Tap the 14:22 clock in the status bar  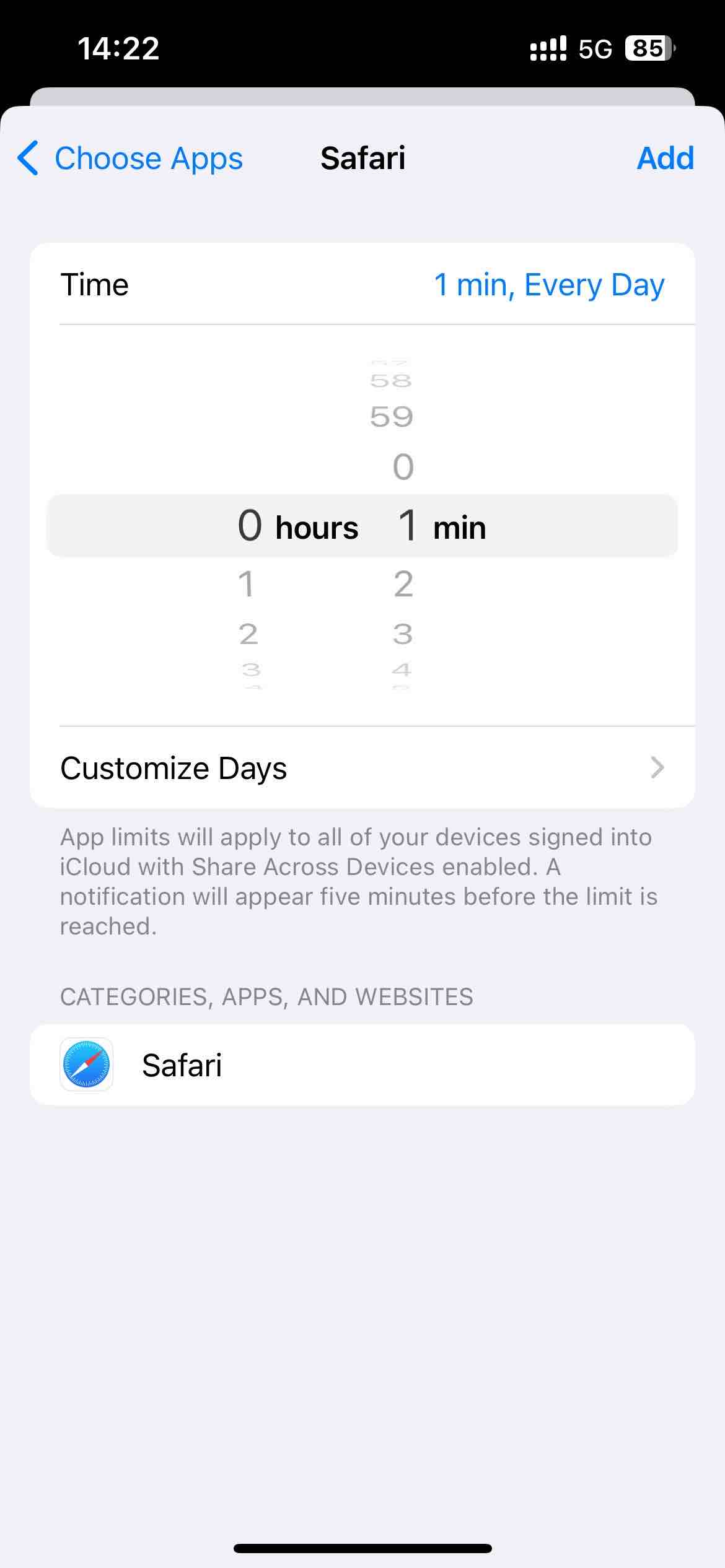point(118,47)
